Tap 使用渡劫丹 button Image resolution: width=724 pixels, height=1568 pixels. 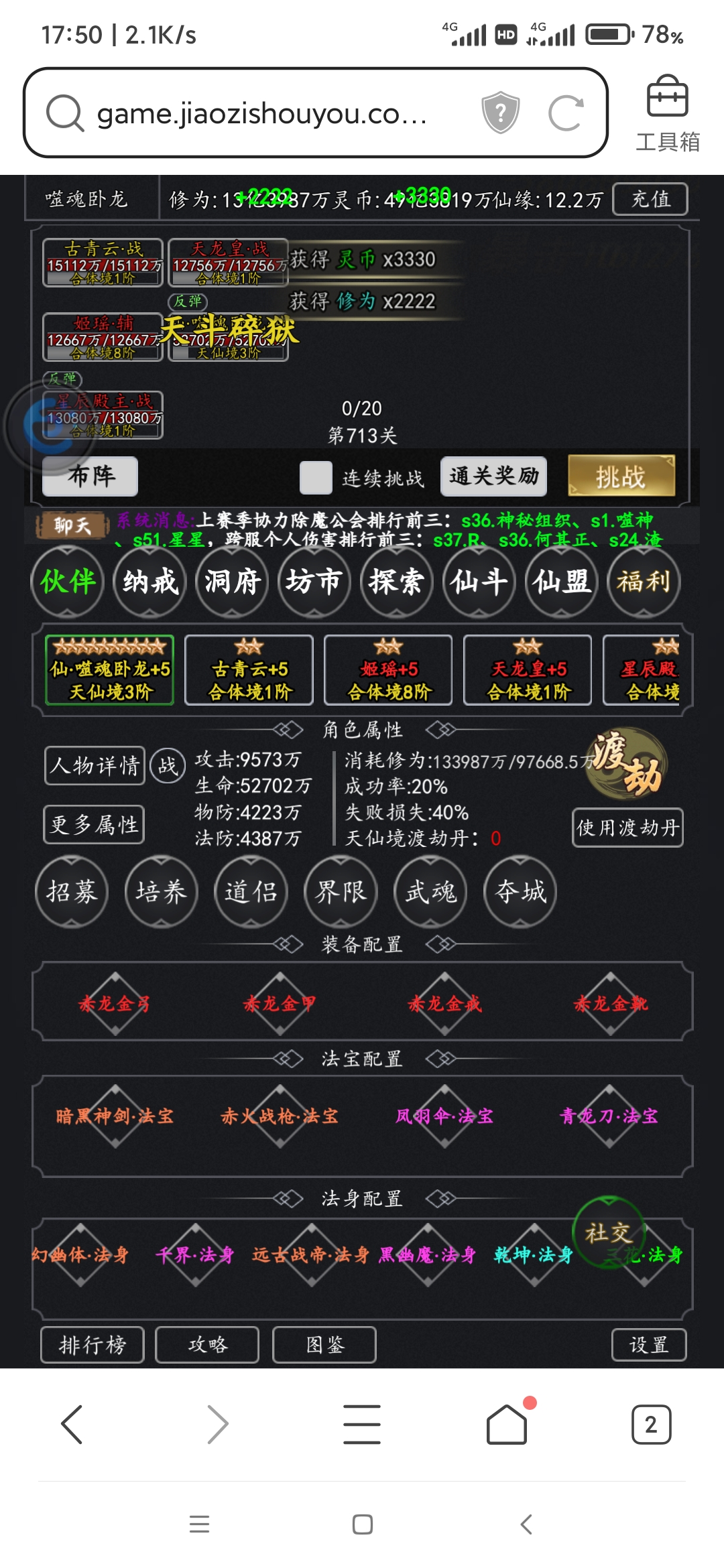627,828
